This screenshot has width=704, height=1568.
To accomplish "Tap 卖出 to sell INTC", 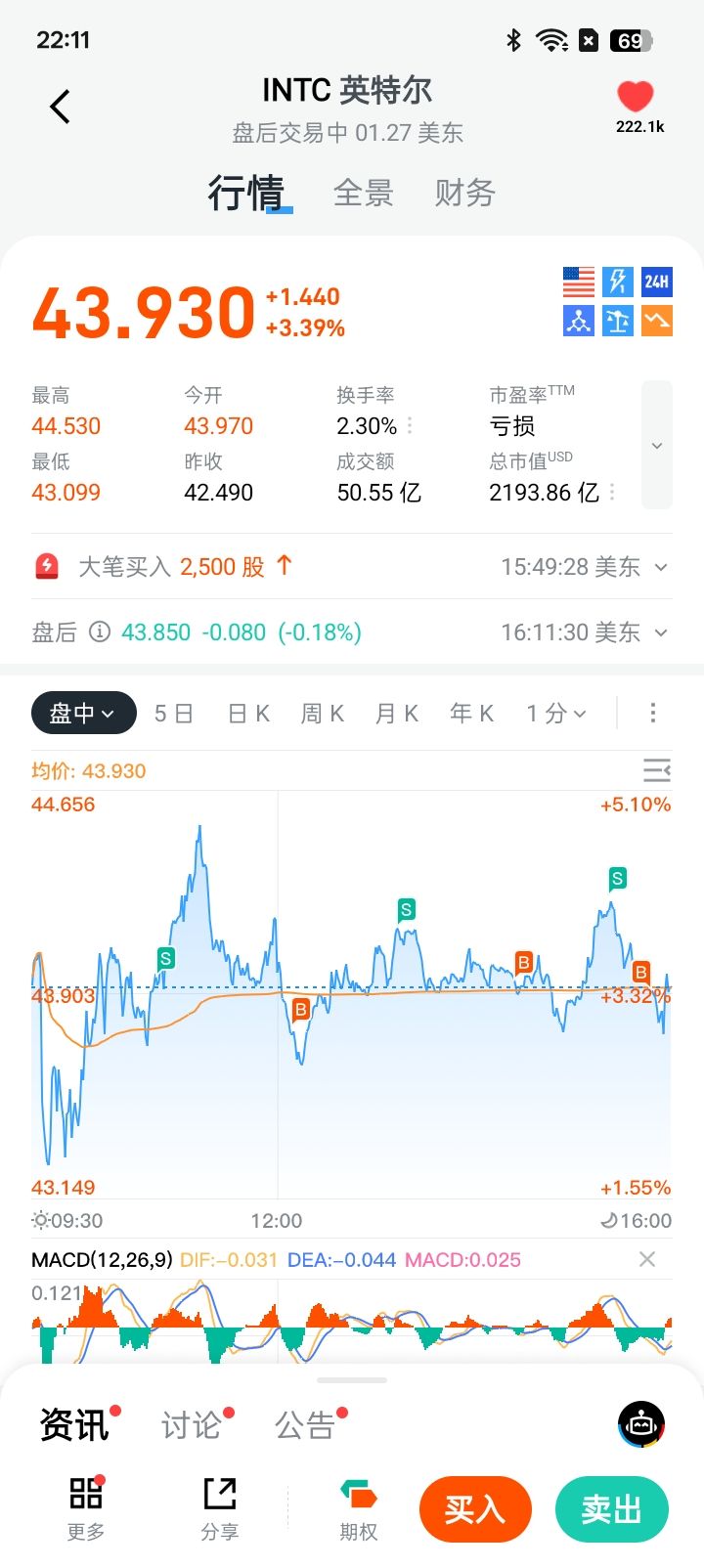I will point(612,1509).
